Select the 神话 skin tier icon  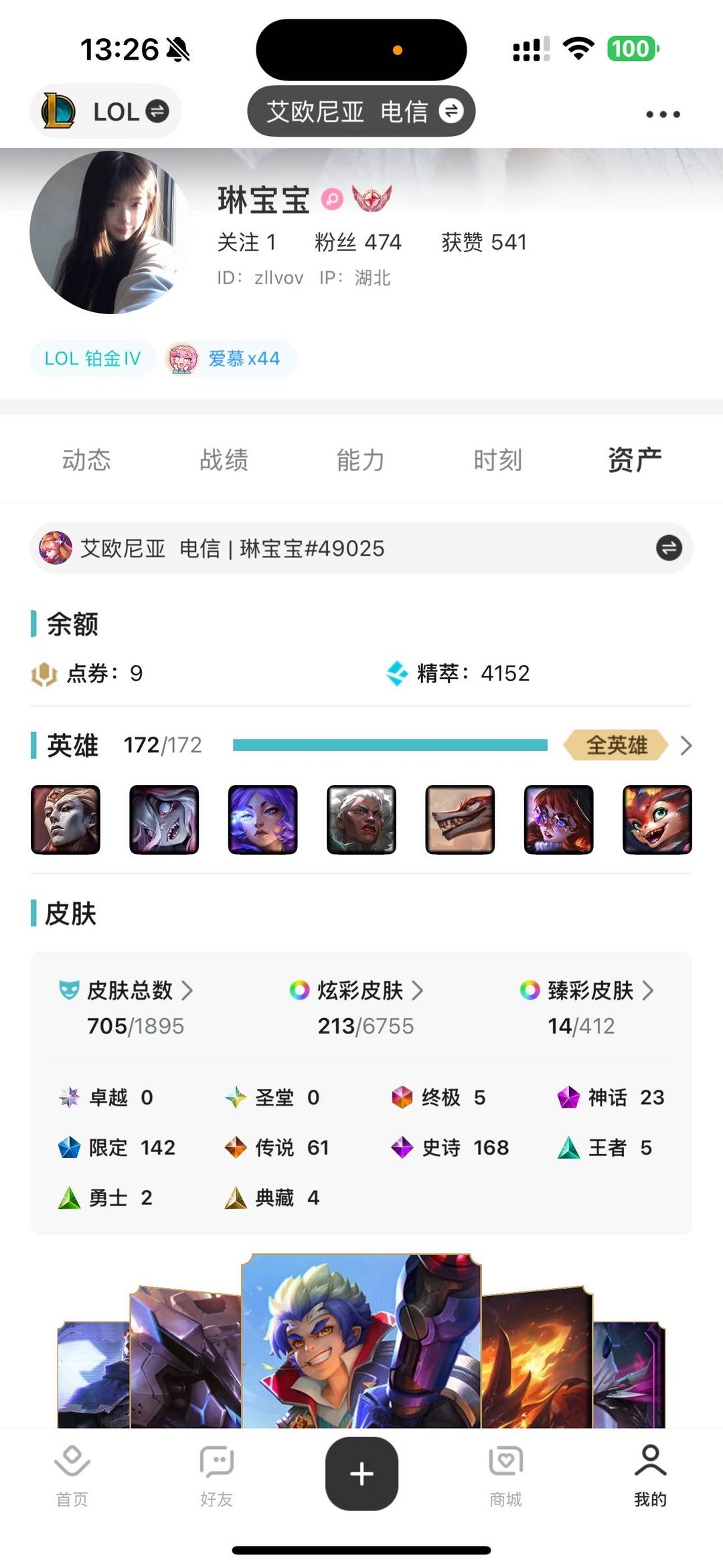click(570, 1098)
